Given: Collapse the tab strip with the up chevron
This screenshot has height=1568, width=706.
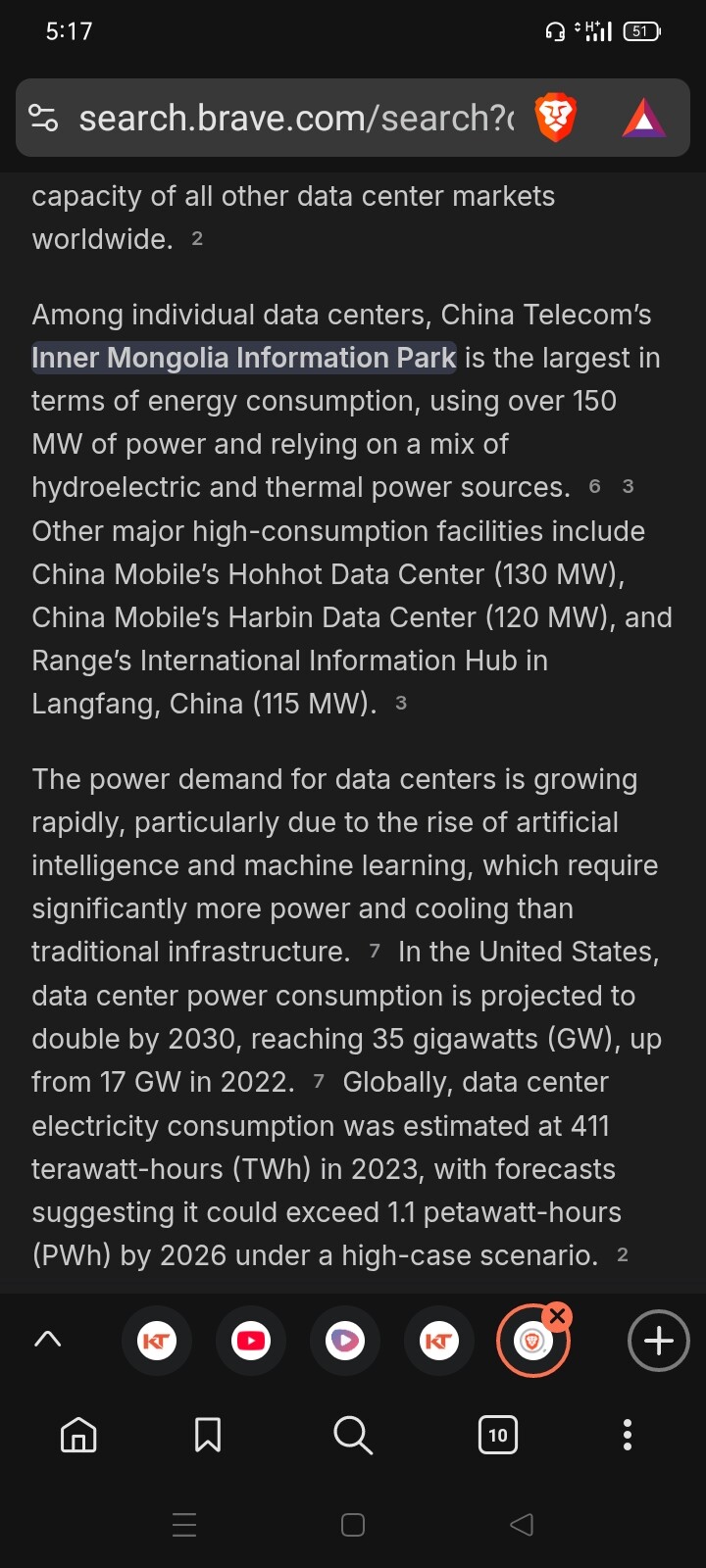Looking at the screenshot, I should click(47, 1340).
